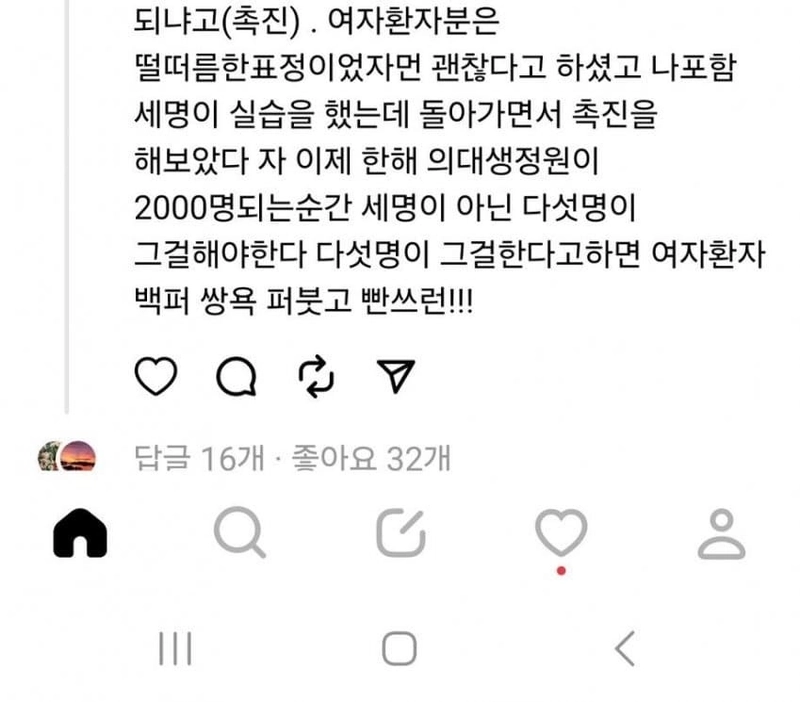This screenshot has width=800, height=702.
Task: Compose a new thread
Action: [400, 533]
